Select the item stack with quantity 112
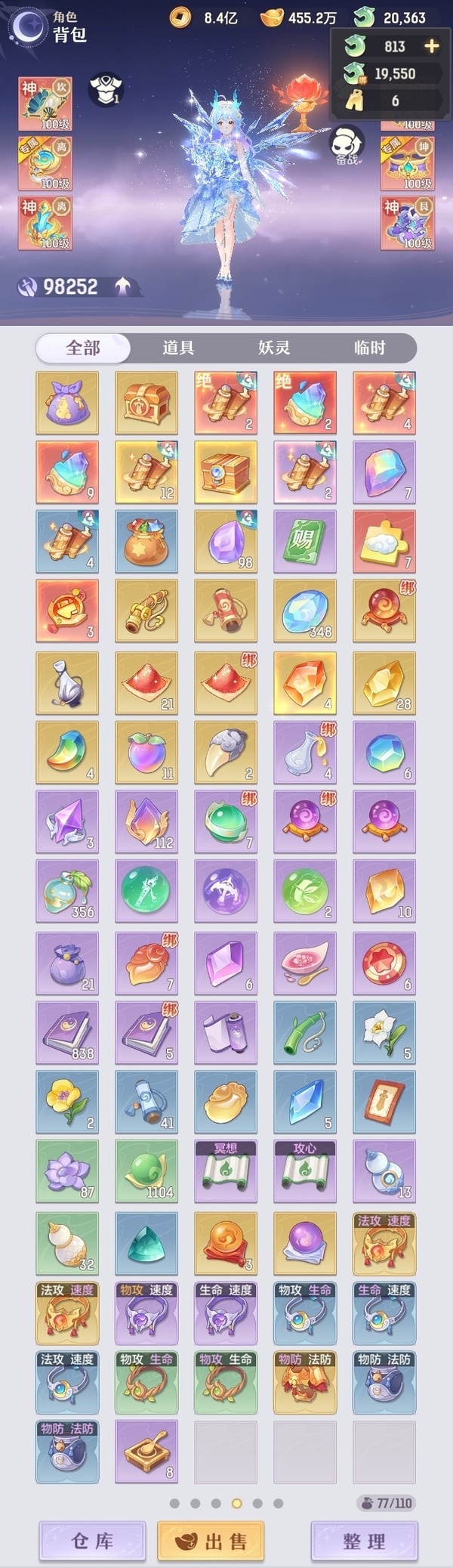 [x=146, y=822]
